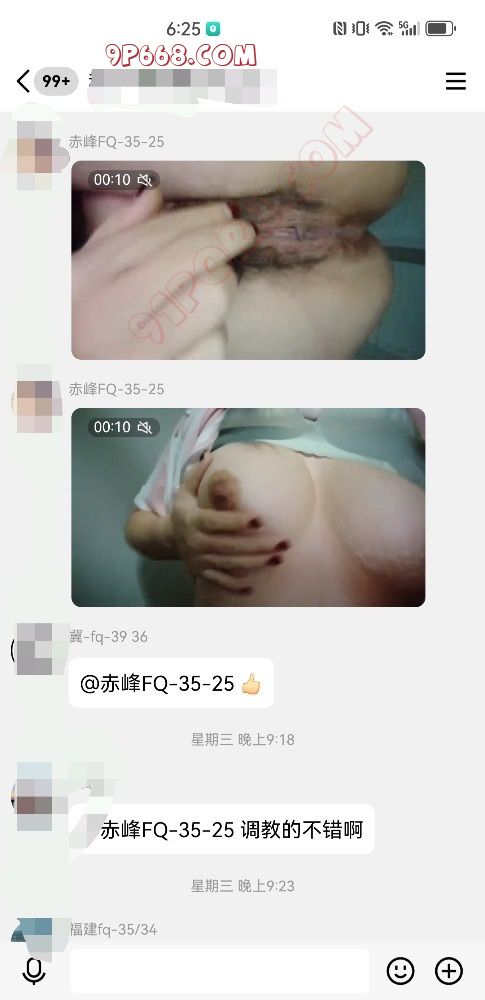
Task: Focus the message text field
Action: point(219,971)
